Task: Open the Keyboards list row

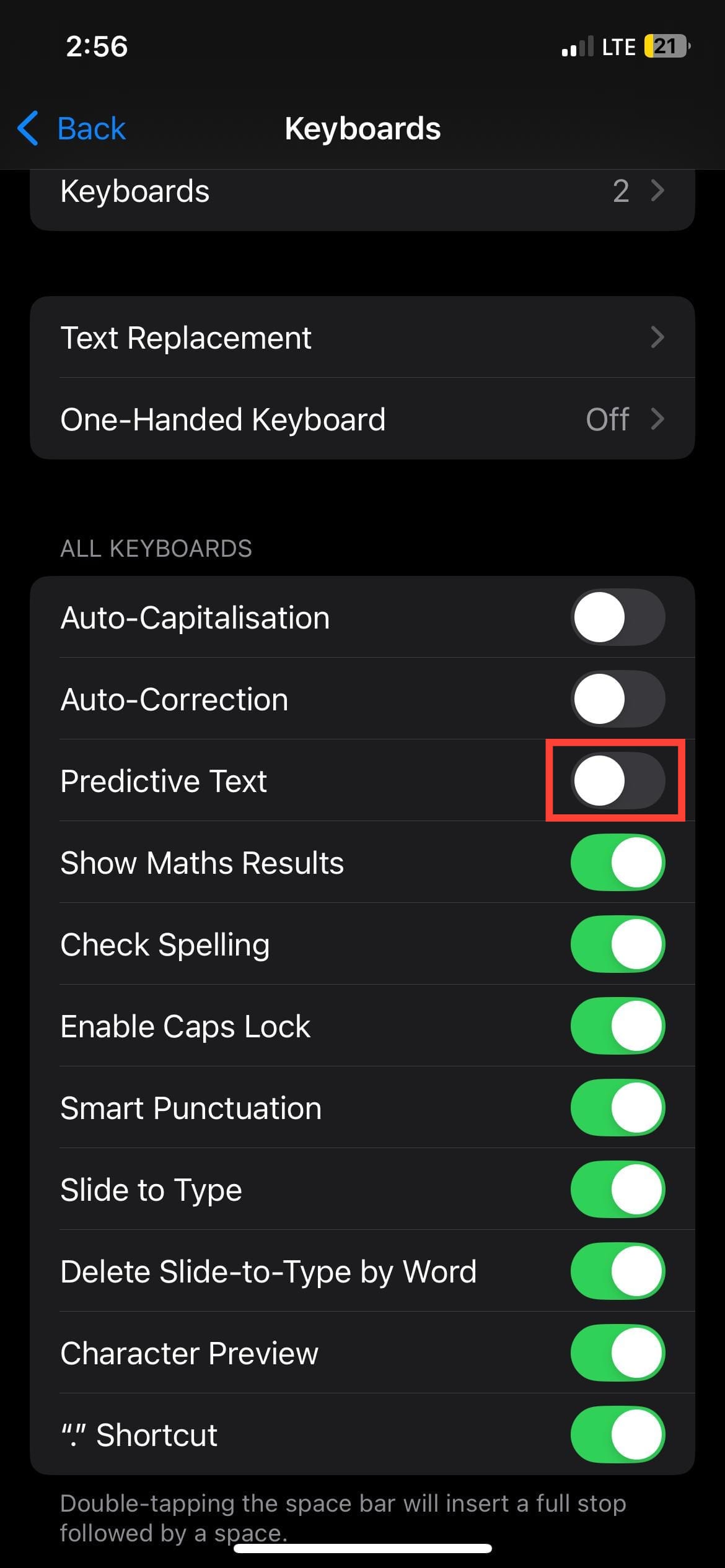Action: [x=362, y=191]
